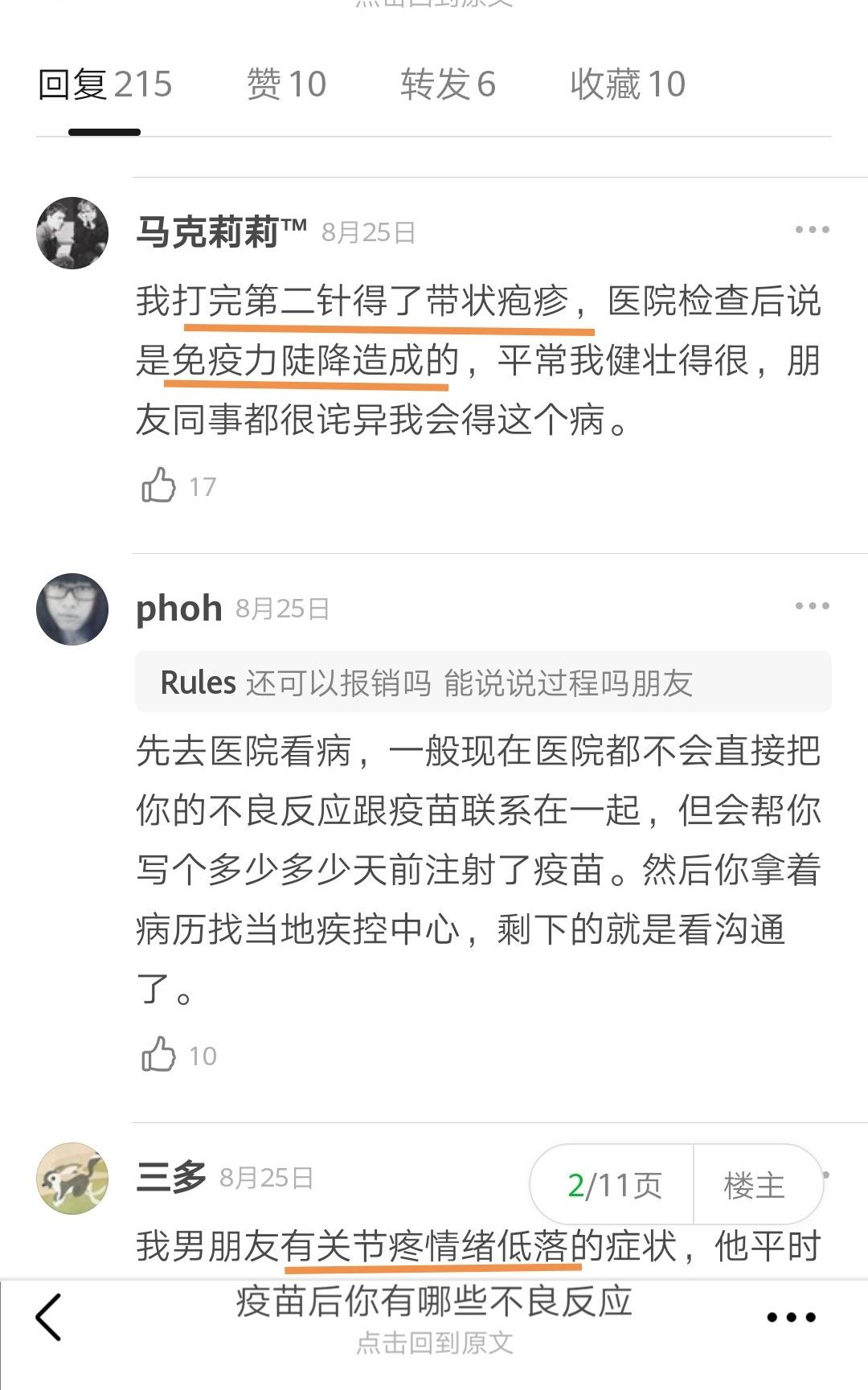Like 马克莉莉's comment
The width and height of the screenshot is (868, 1390).
pyautogui.click(x=159, y=486)
